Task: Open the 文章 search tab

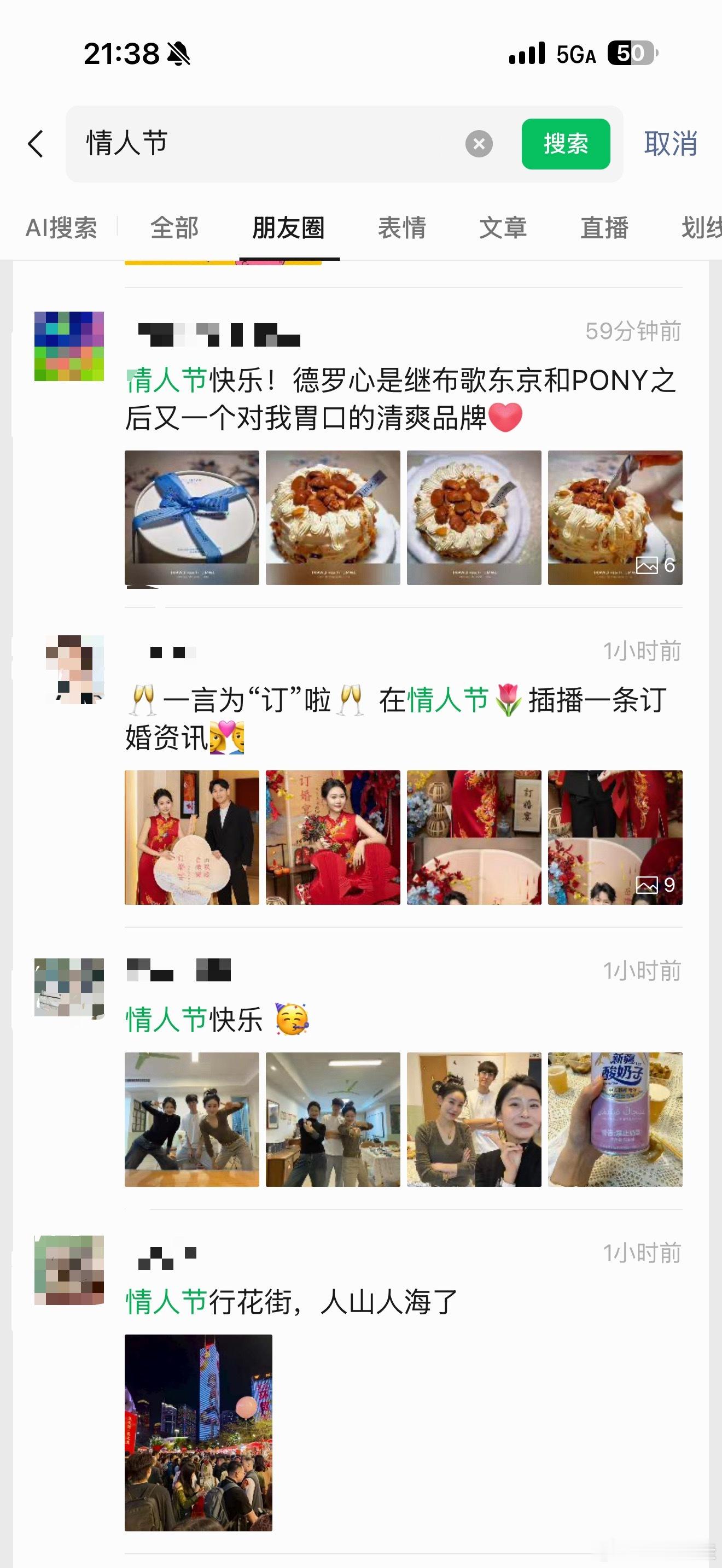Action: (x=503, y=229)
